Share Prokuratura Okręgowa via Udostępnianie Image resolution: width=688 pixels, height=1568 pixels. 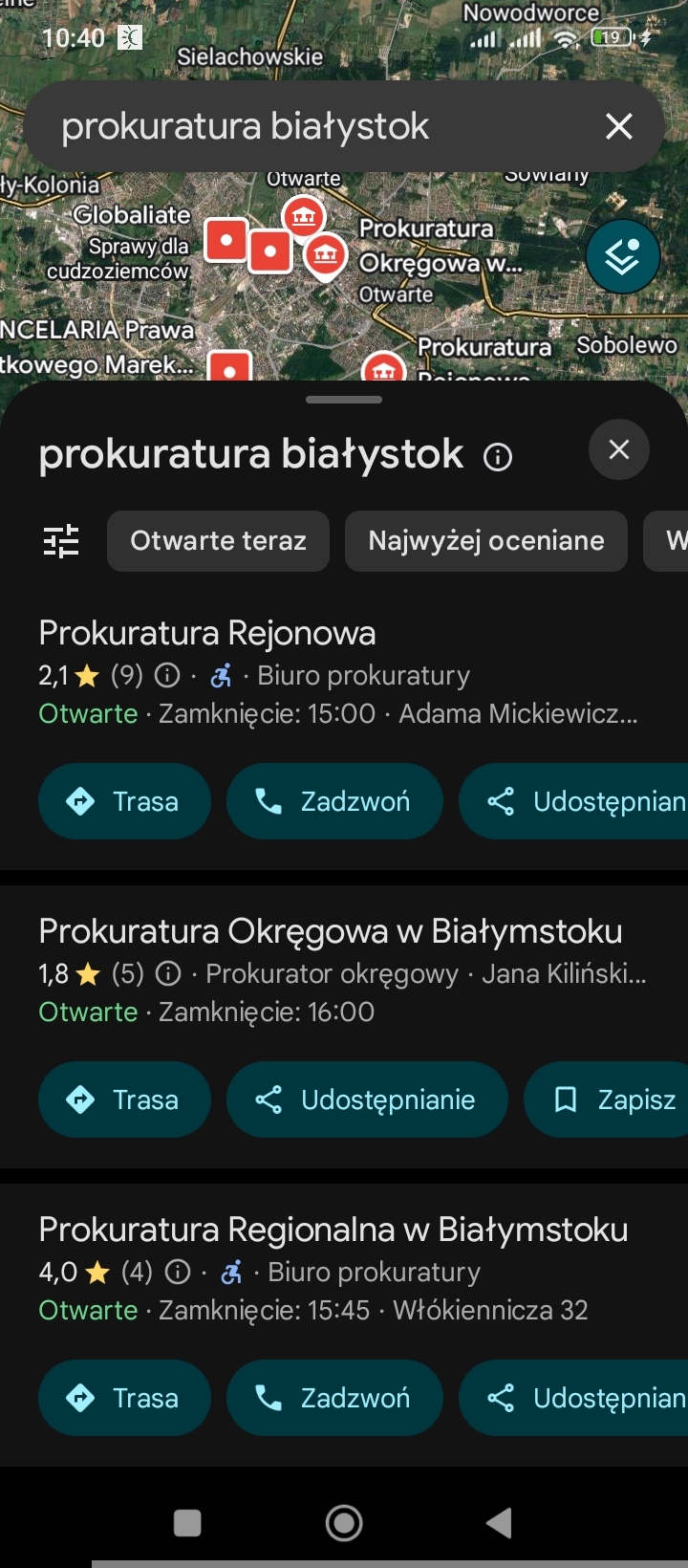[367, 1100]
